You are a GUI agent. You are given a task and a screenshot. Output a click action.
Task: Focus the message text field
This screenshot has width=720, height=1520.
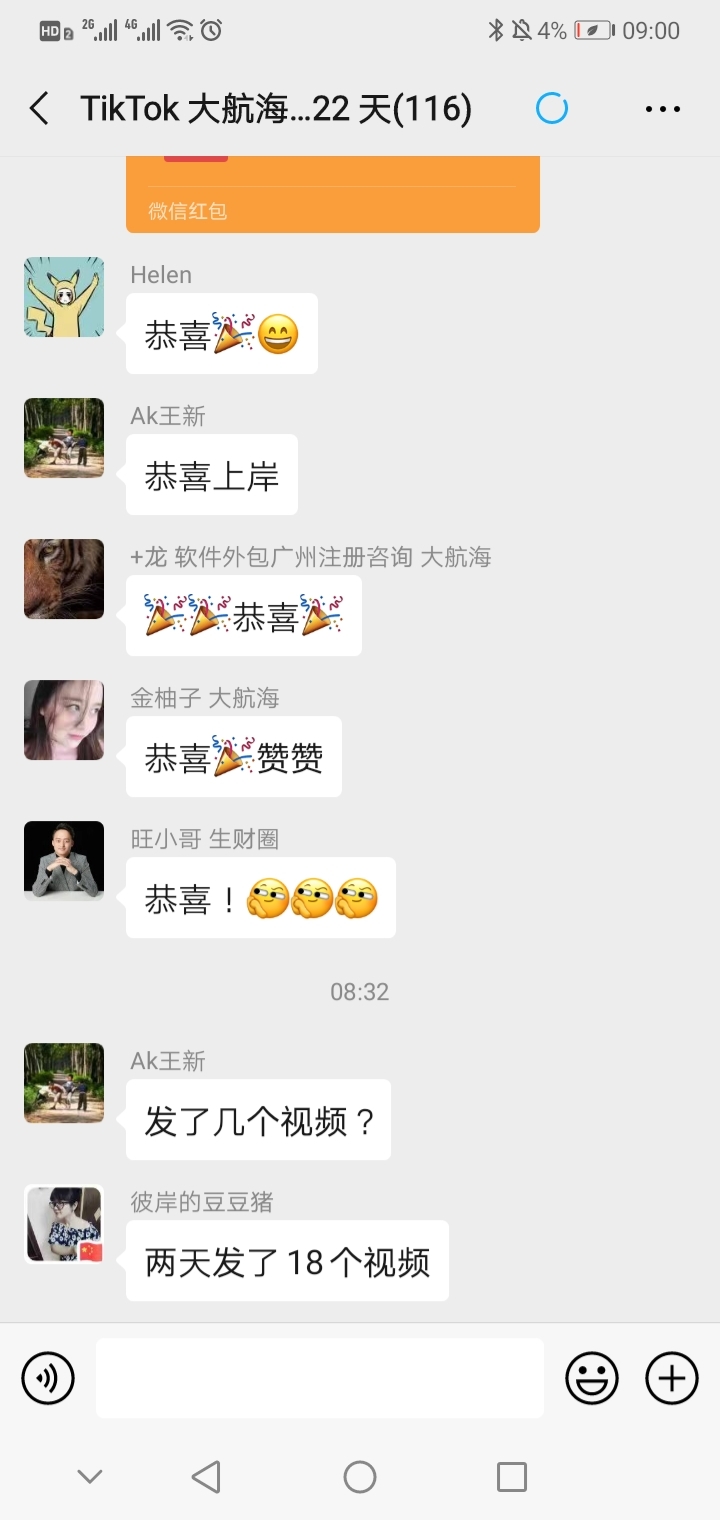pyautogui.click(x=320, y=1378)
